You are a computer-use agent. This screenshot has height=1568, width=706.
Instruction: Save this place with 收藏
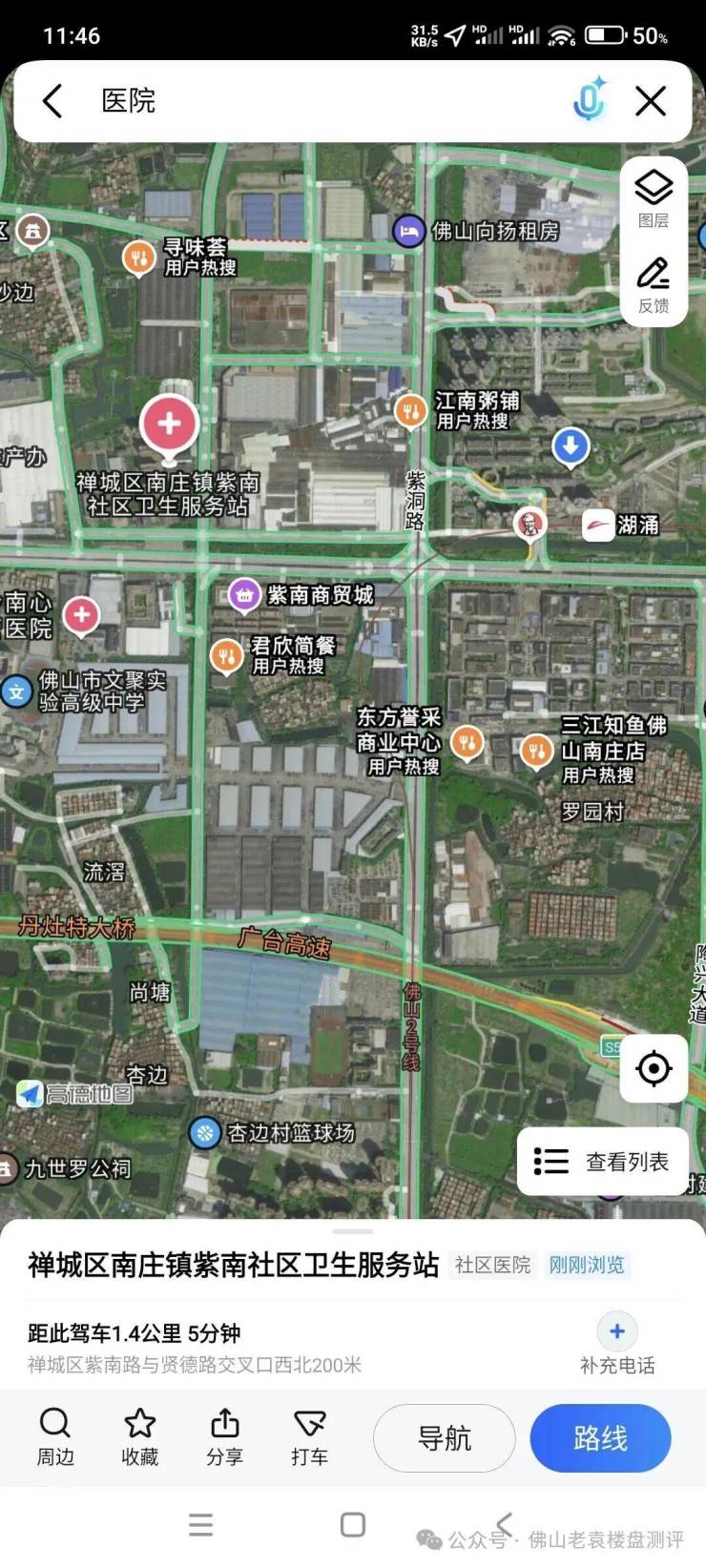pyautogui.click(x=139, y=1435)
